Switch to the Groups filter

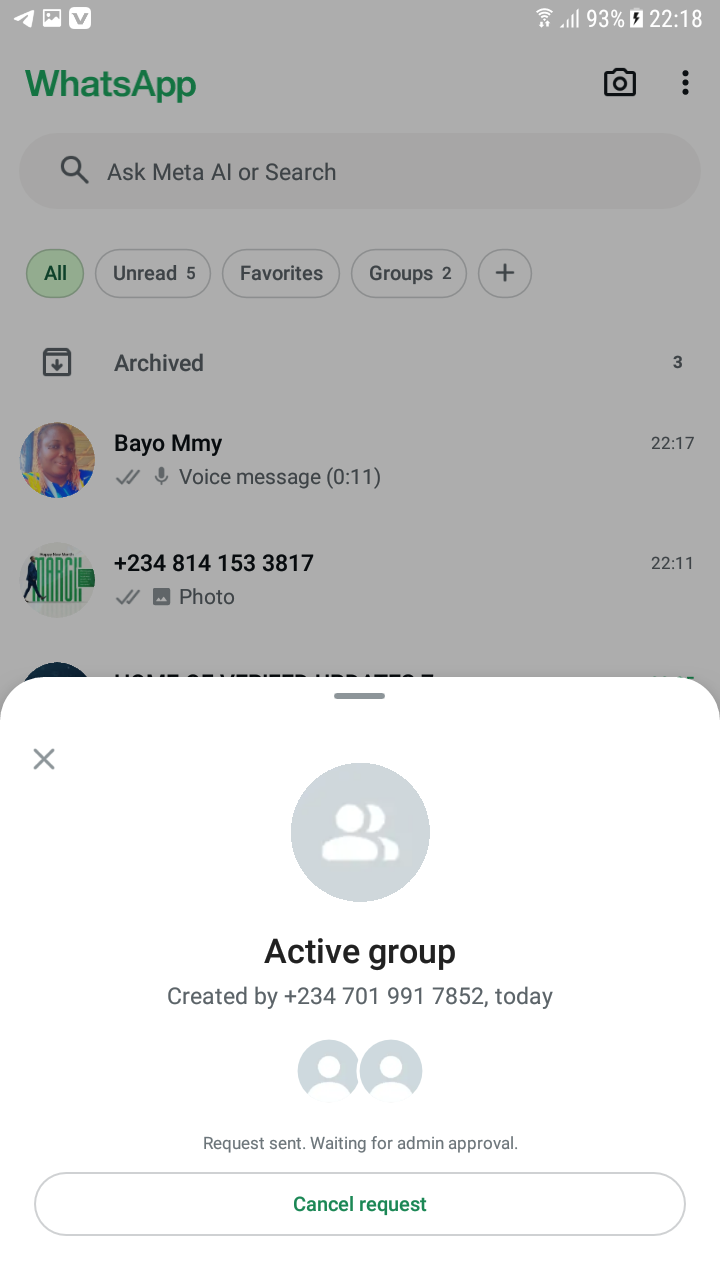coord(408,273)
